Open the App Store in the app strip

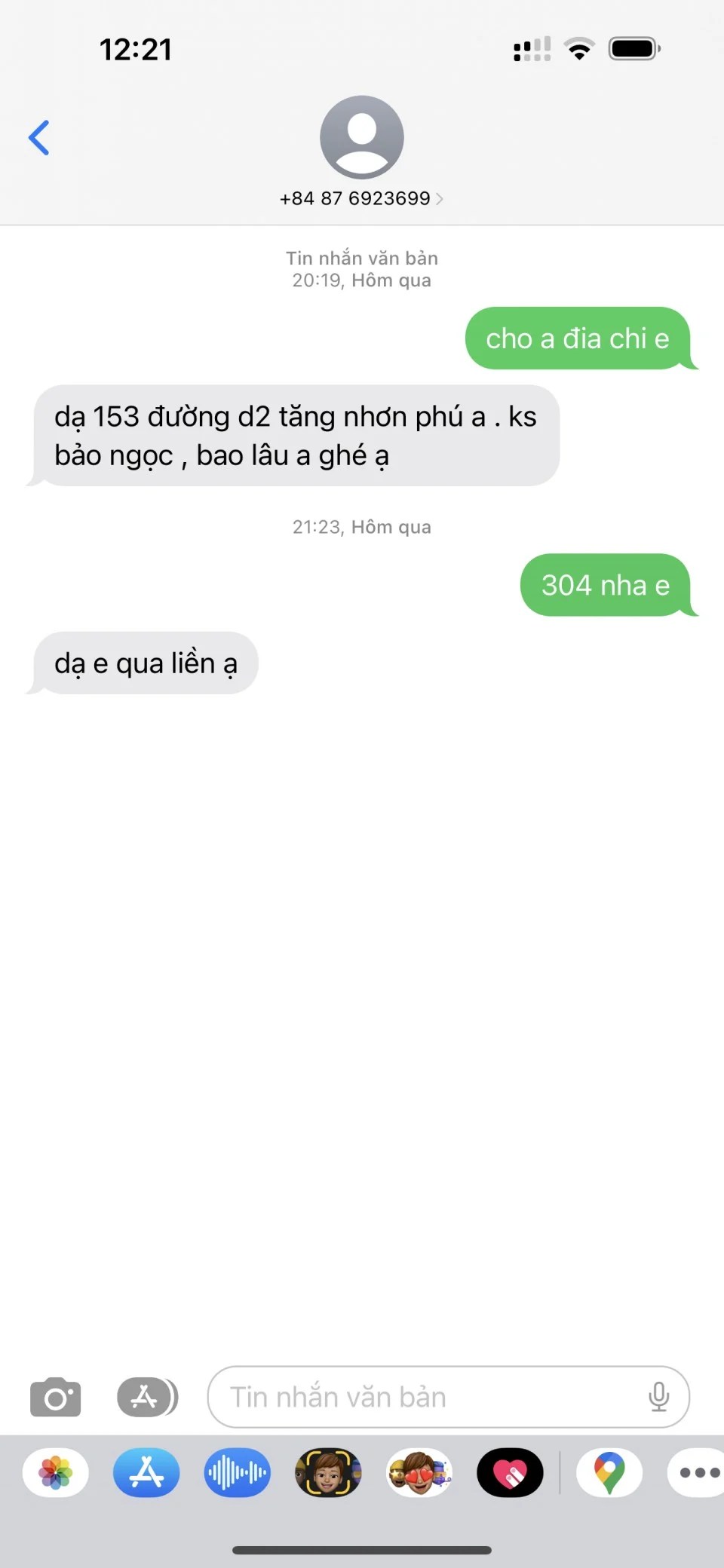pyautogui.click(x=146, y=1472)
